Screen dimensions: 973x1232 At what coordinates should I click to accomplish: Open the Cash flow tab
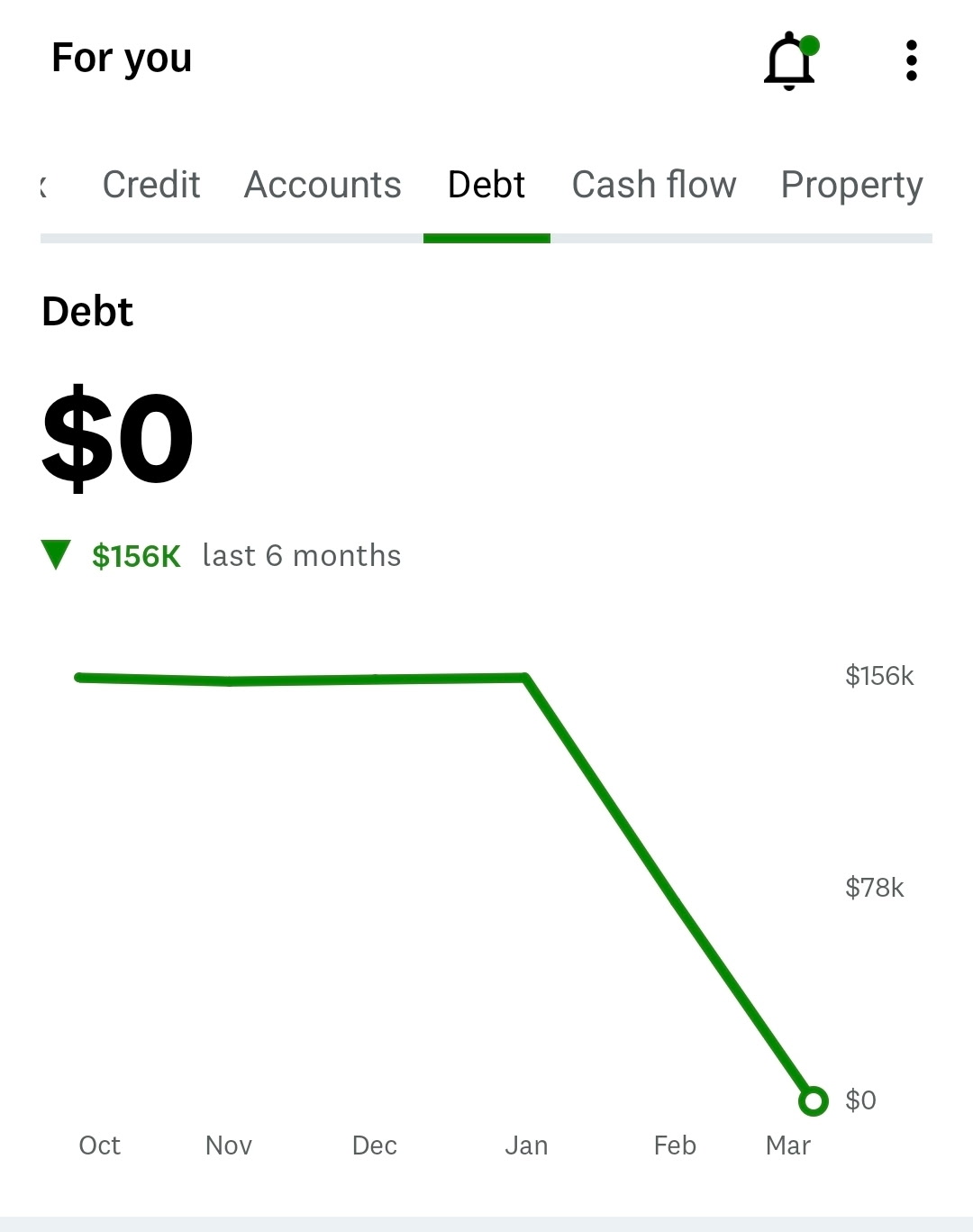click(x=654, y=184)
